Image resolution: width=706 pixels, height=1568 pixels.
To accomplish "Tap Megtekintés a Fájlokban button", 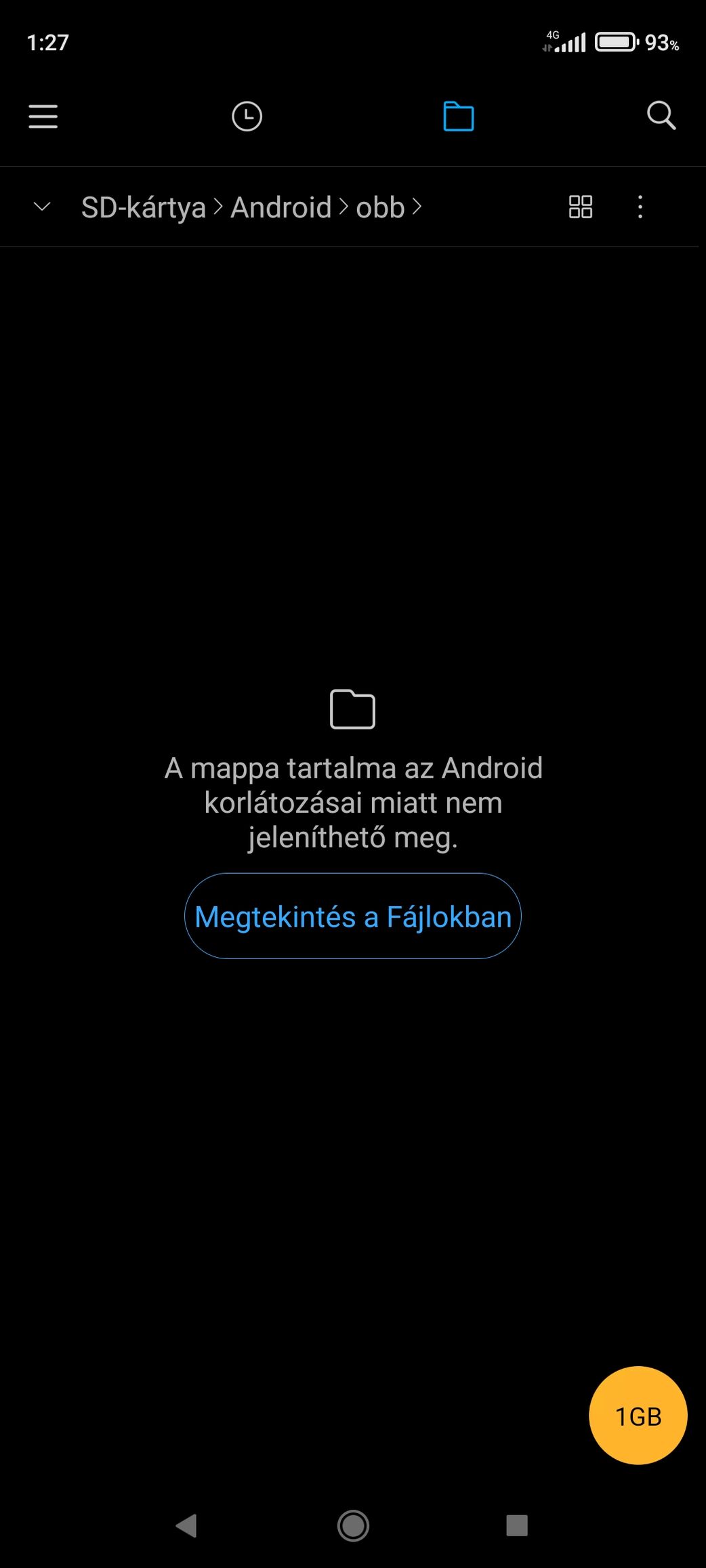I will pyautogui.click(x=352, y=916).
